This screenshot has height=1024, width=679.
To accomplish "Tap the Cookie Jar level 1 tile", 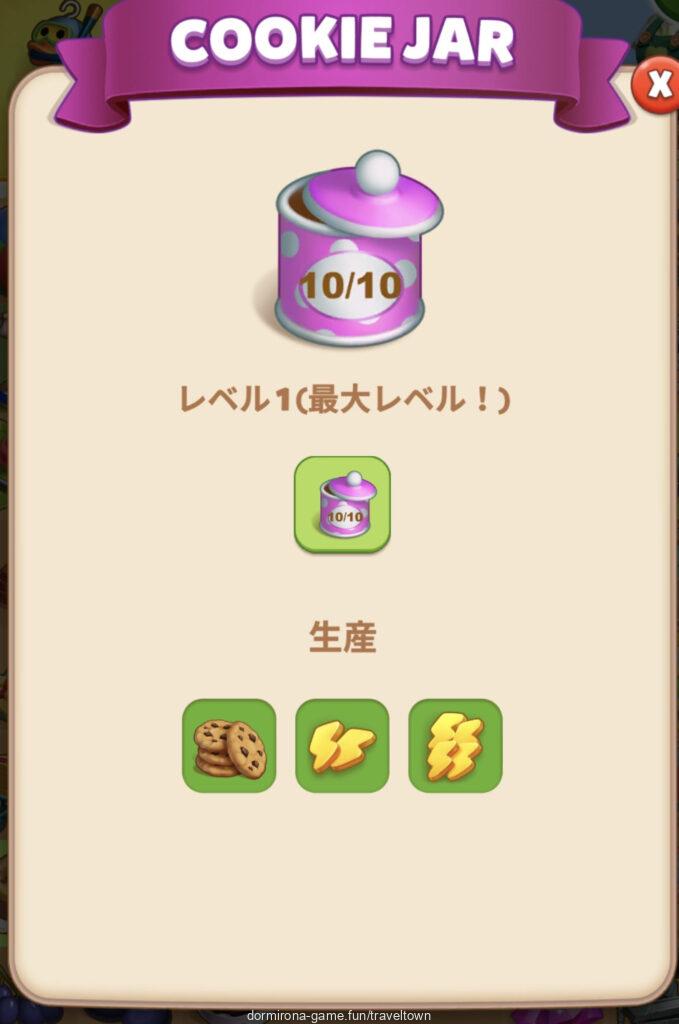I will [x=342, y=504].
